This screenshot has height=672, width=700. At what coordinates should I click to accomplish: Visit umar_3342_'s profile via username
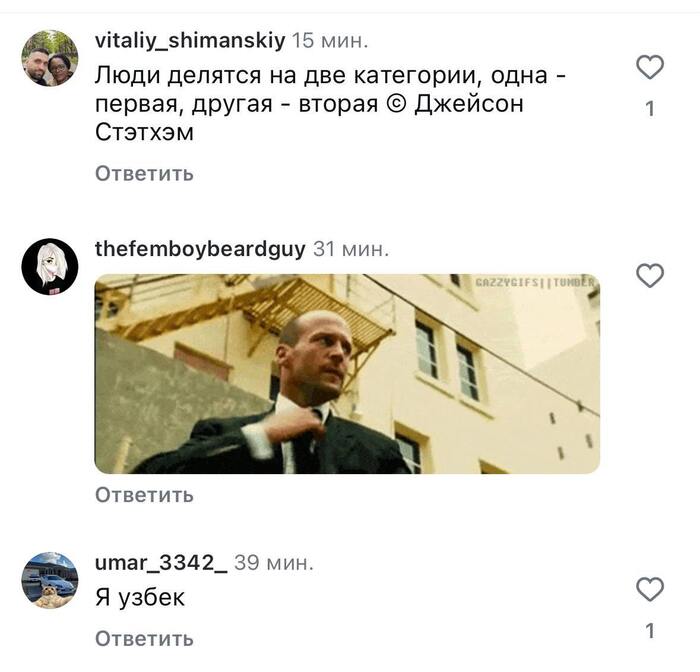[x=160, y=563]
